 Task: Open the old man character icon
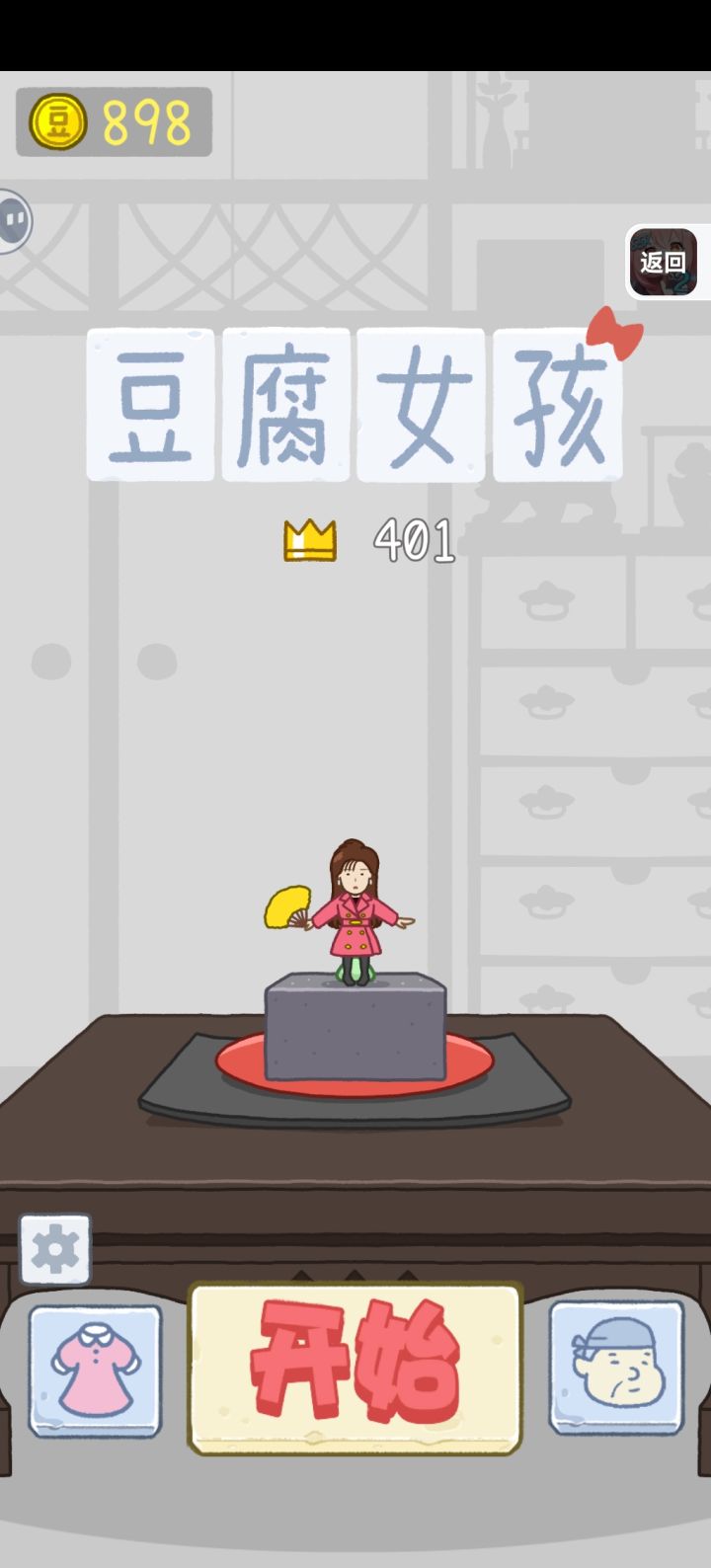[x=617, y=1367]
